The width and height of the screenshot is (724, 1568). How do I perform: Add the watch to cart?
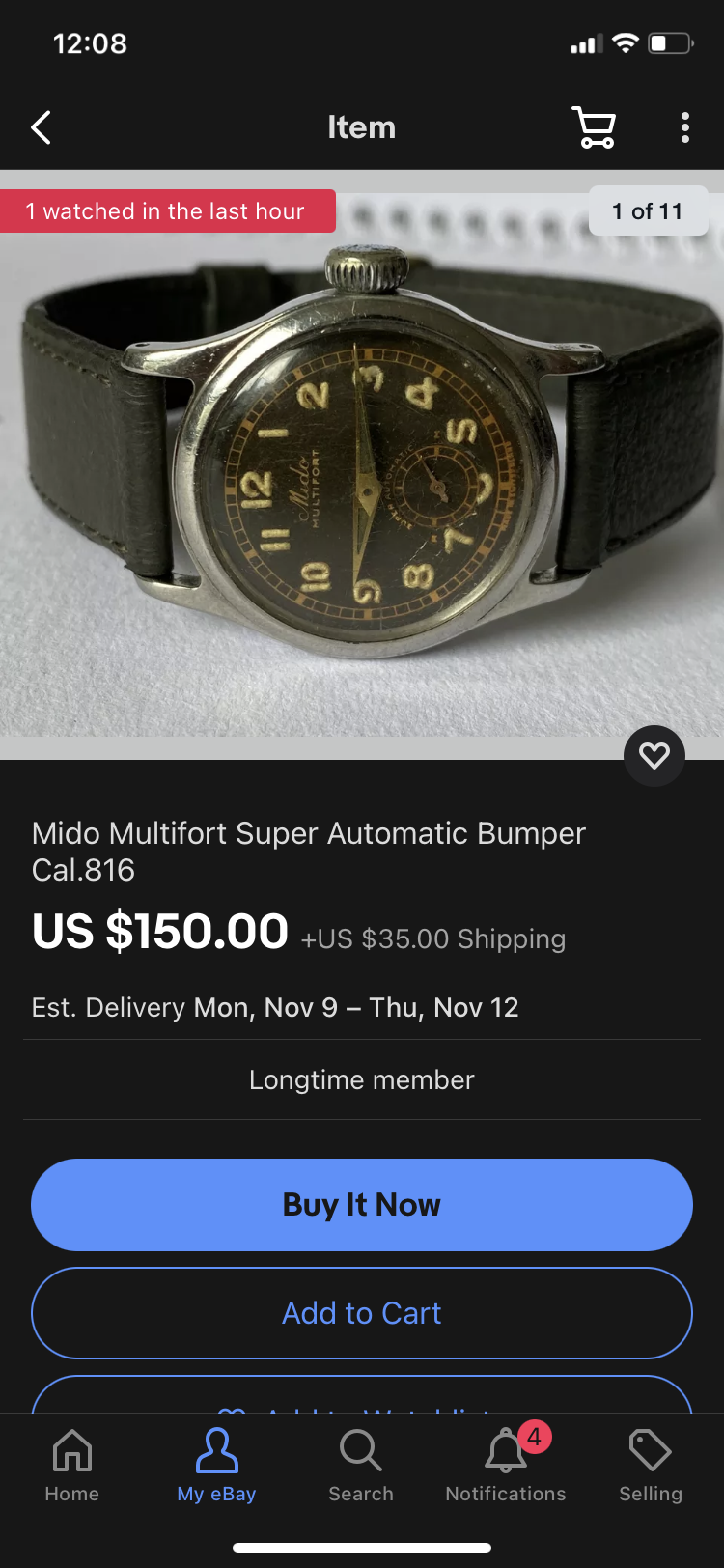click(x=362, y=1313)
